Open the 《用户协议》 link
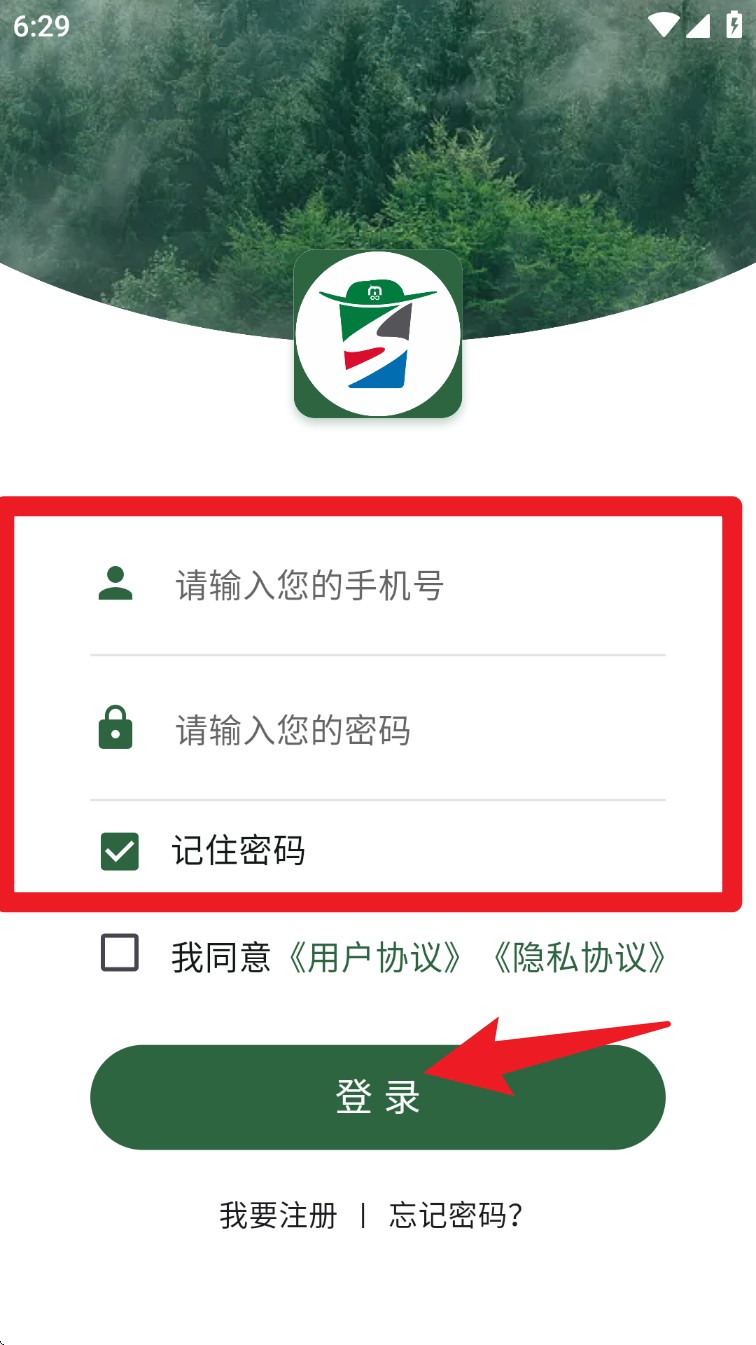Viewport: 756px width, 1345px height. [375, 958]
